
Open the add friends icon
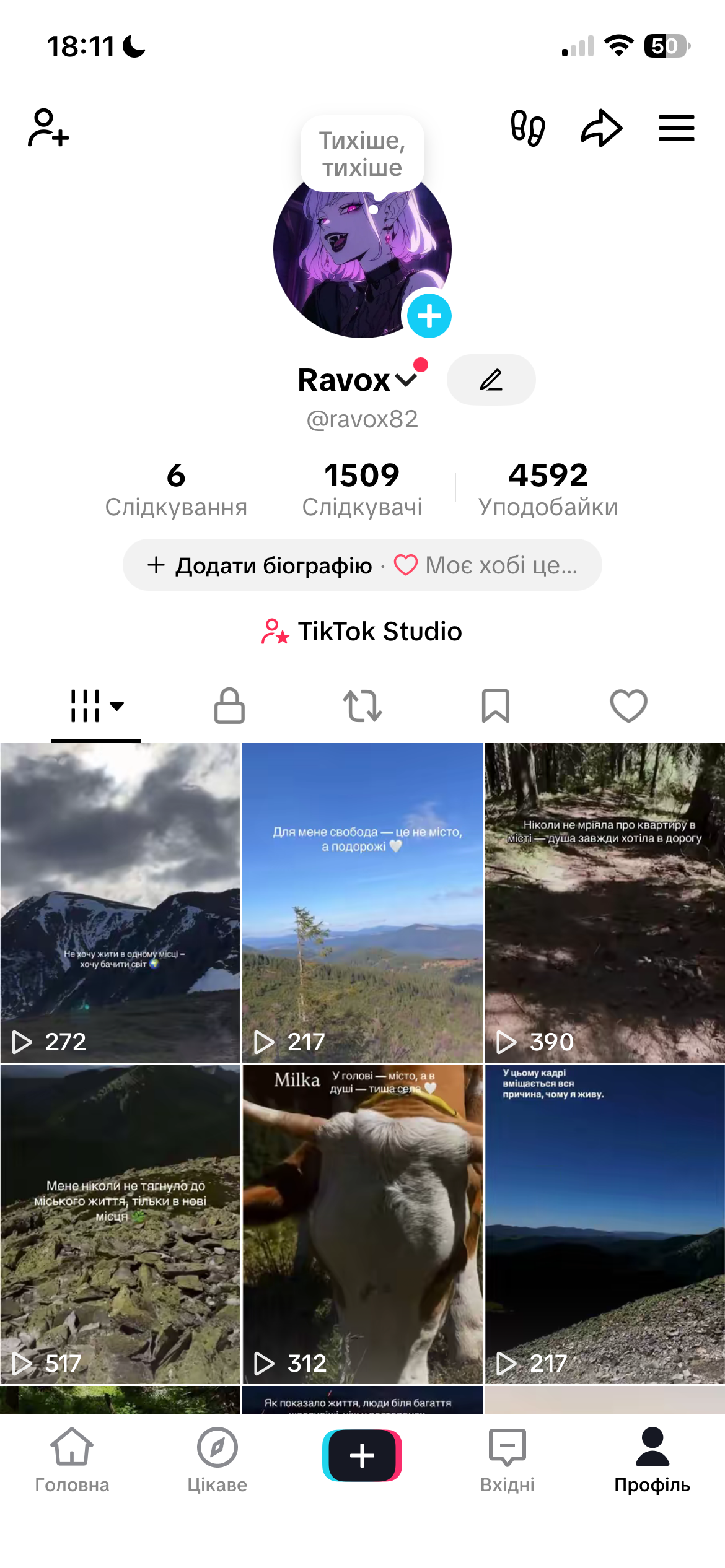[x=48, y=128]
